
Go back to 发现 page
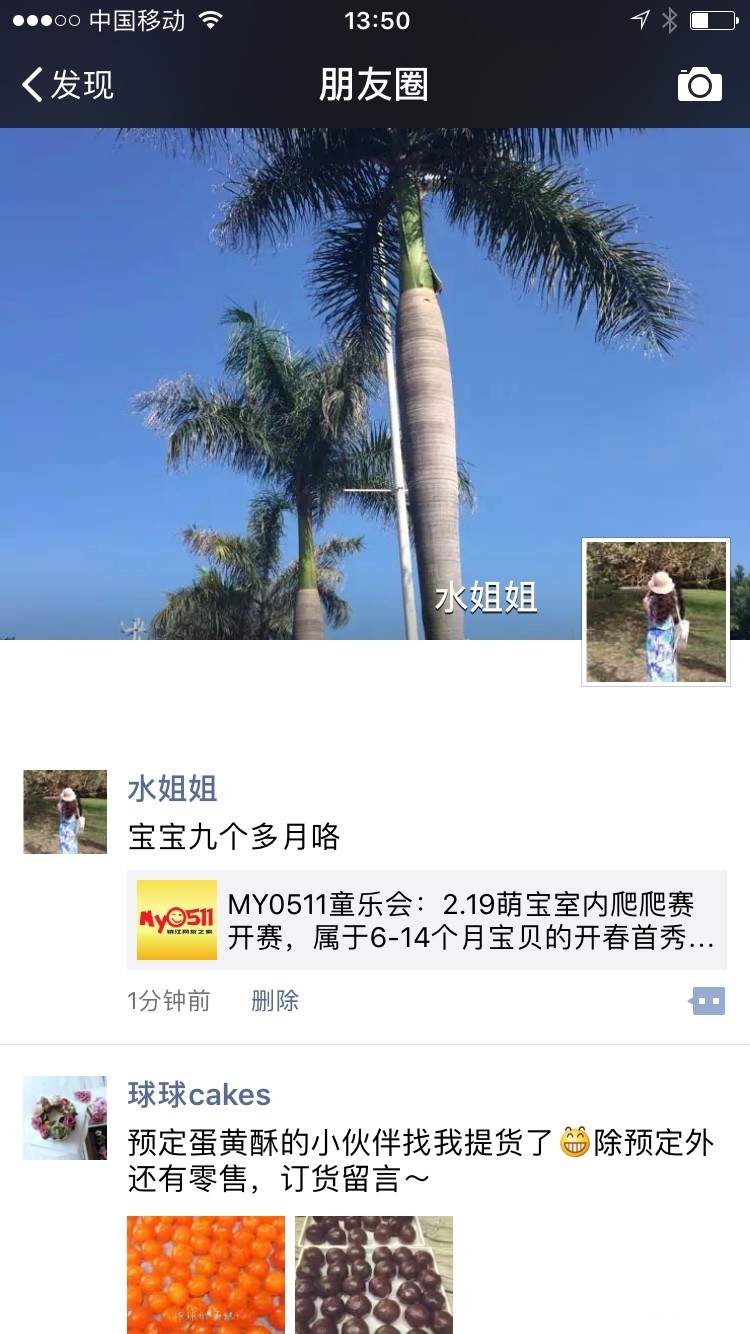pos(68,85)
